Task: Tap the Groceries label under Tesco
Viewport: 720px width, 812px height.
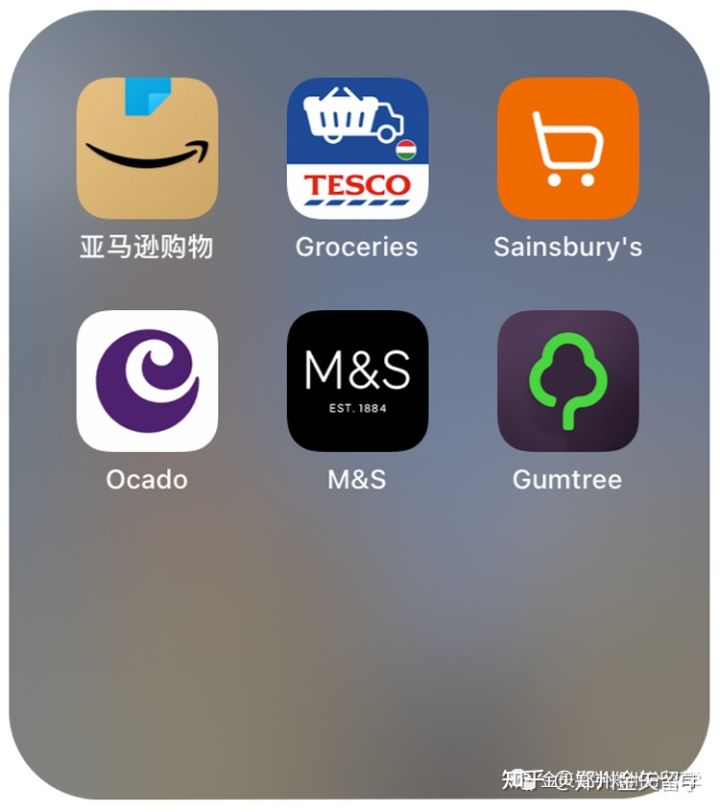Action: (355, 247)
